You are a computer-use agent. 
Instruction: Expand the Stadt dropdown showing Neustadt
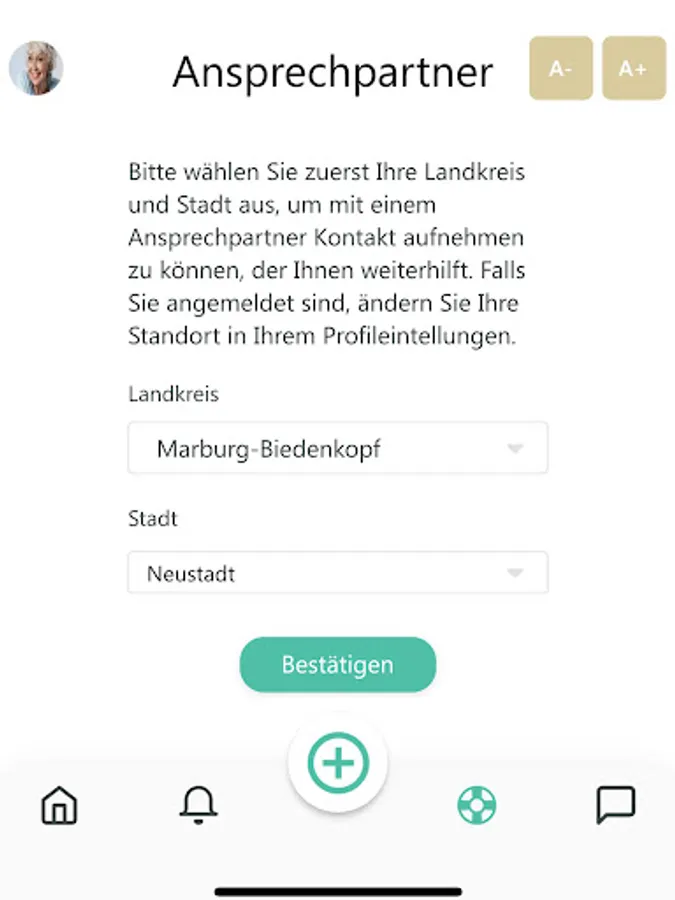pos(337,574)
